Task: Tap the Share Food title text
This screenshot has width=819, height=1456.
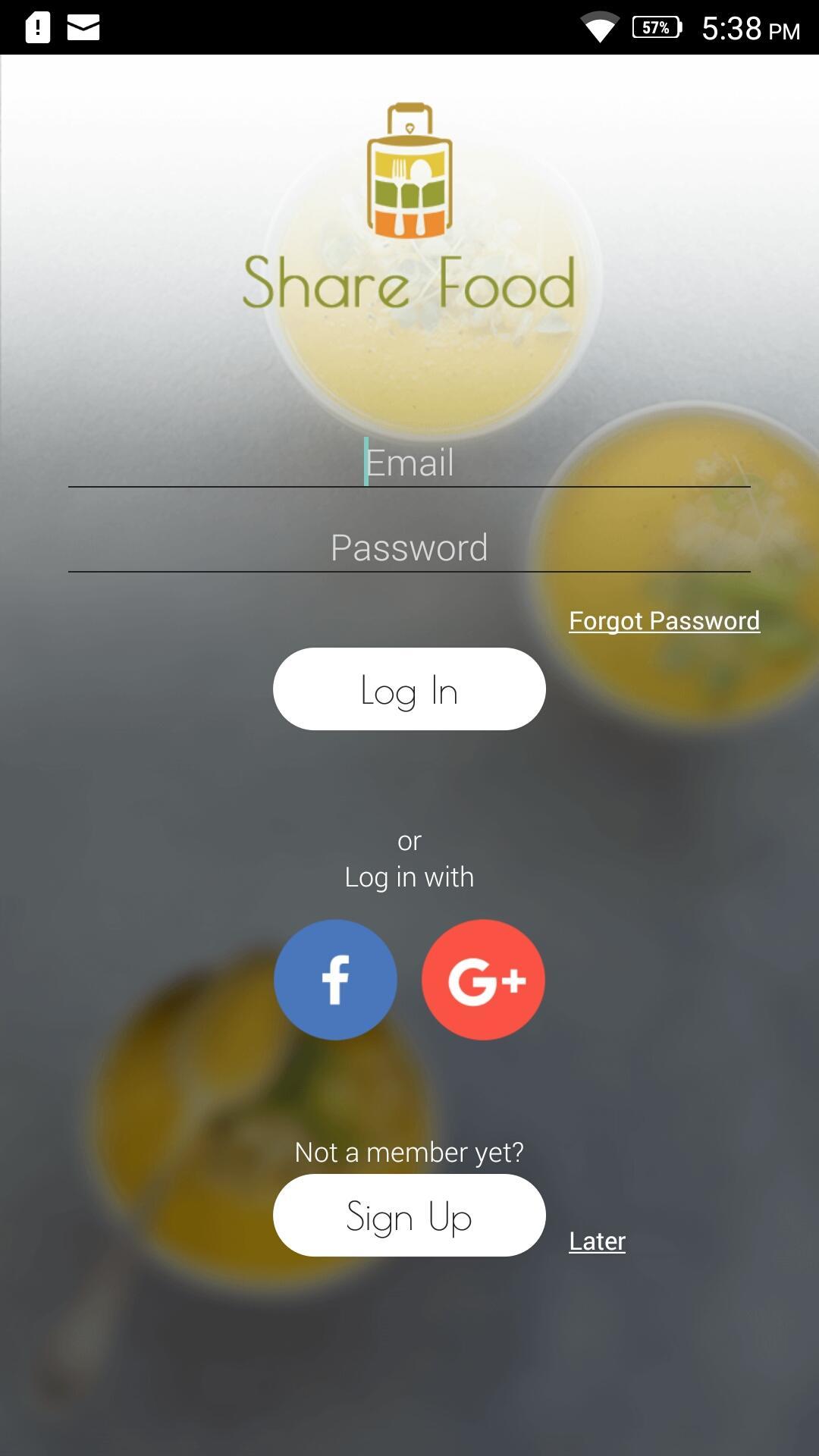Action: 409,286
